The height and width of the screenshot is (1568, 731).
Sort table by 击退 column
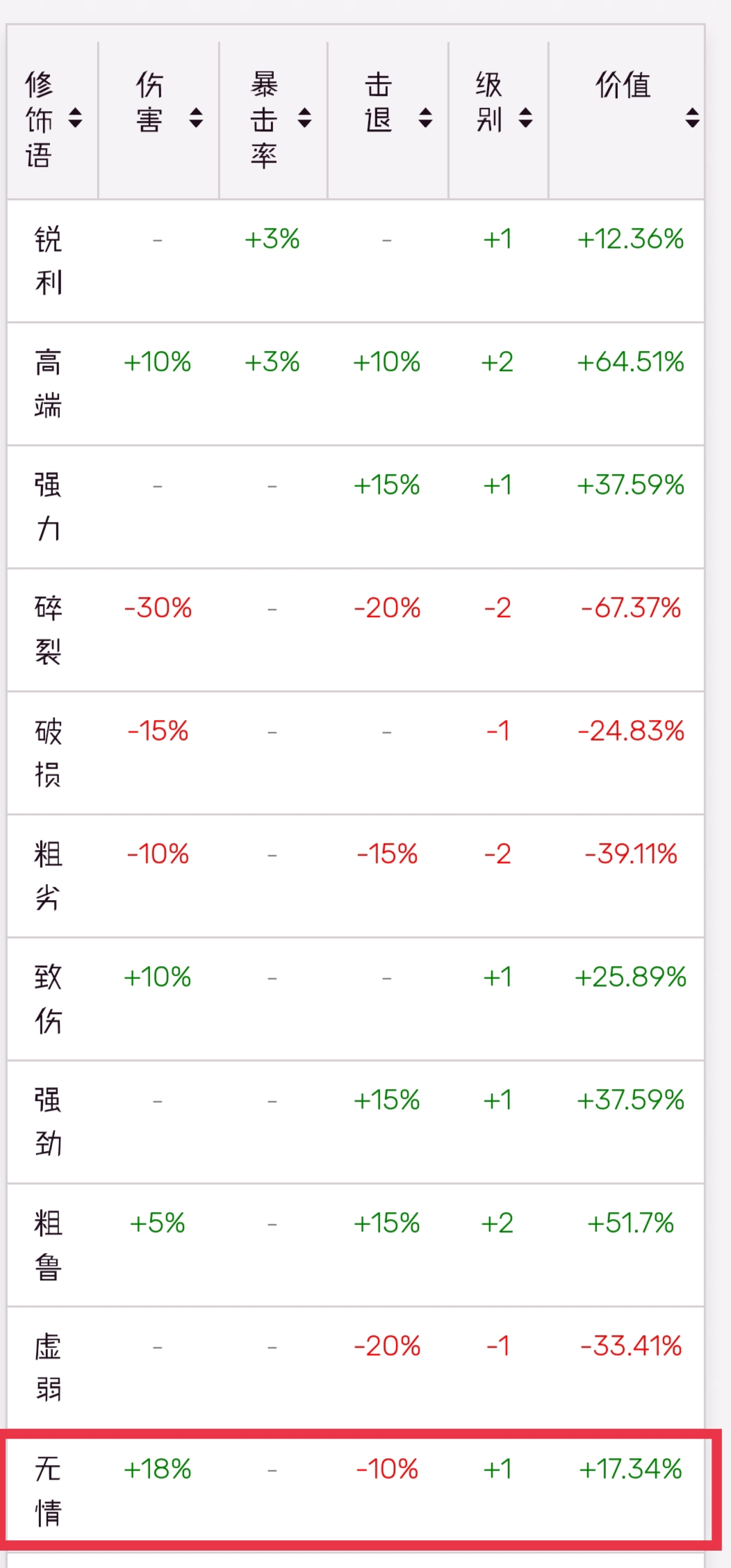[x=425, y=119]
